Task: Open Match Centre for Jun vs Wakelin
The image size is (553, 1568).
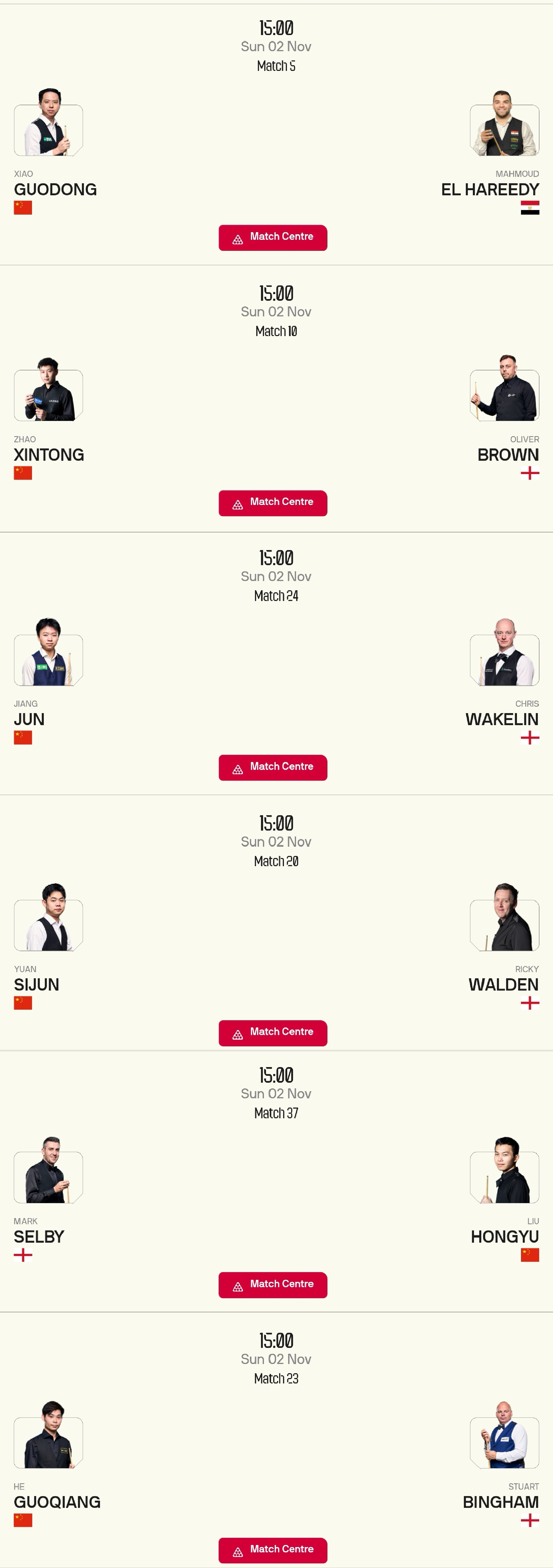Action: tap(273, 768)
